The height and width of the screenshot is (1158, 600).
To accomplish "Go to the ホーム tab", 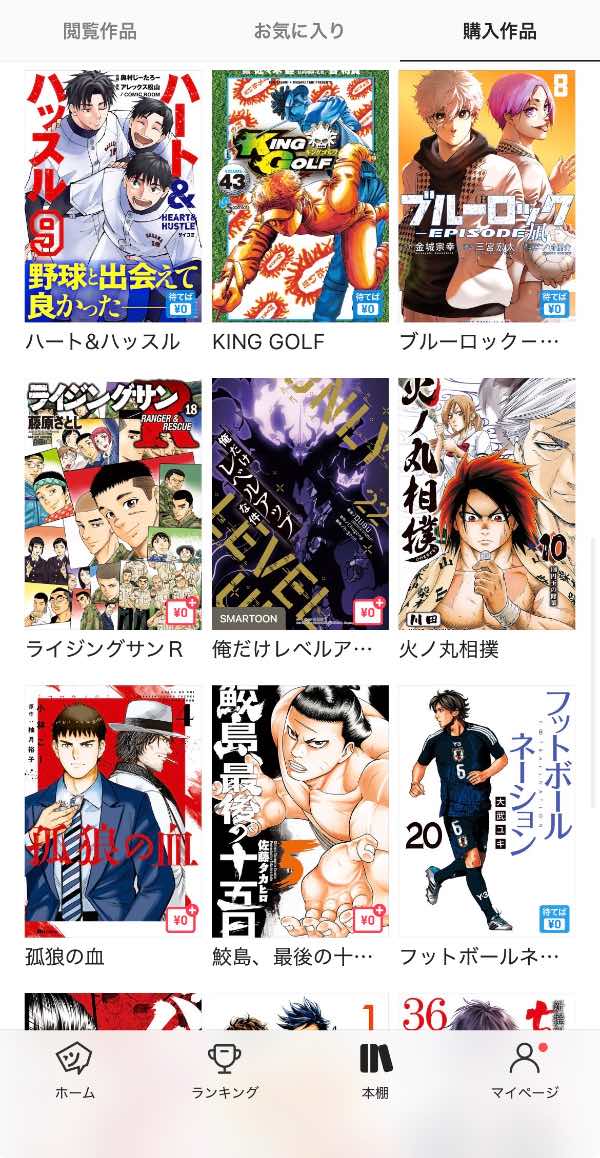I will pyautogui.click(x=75, y=1070).
